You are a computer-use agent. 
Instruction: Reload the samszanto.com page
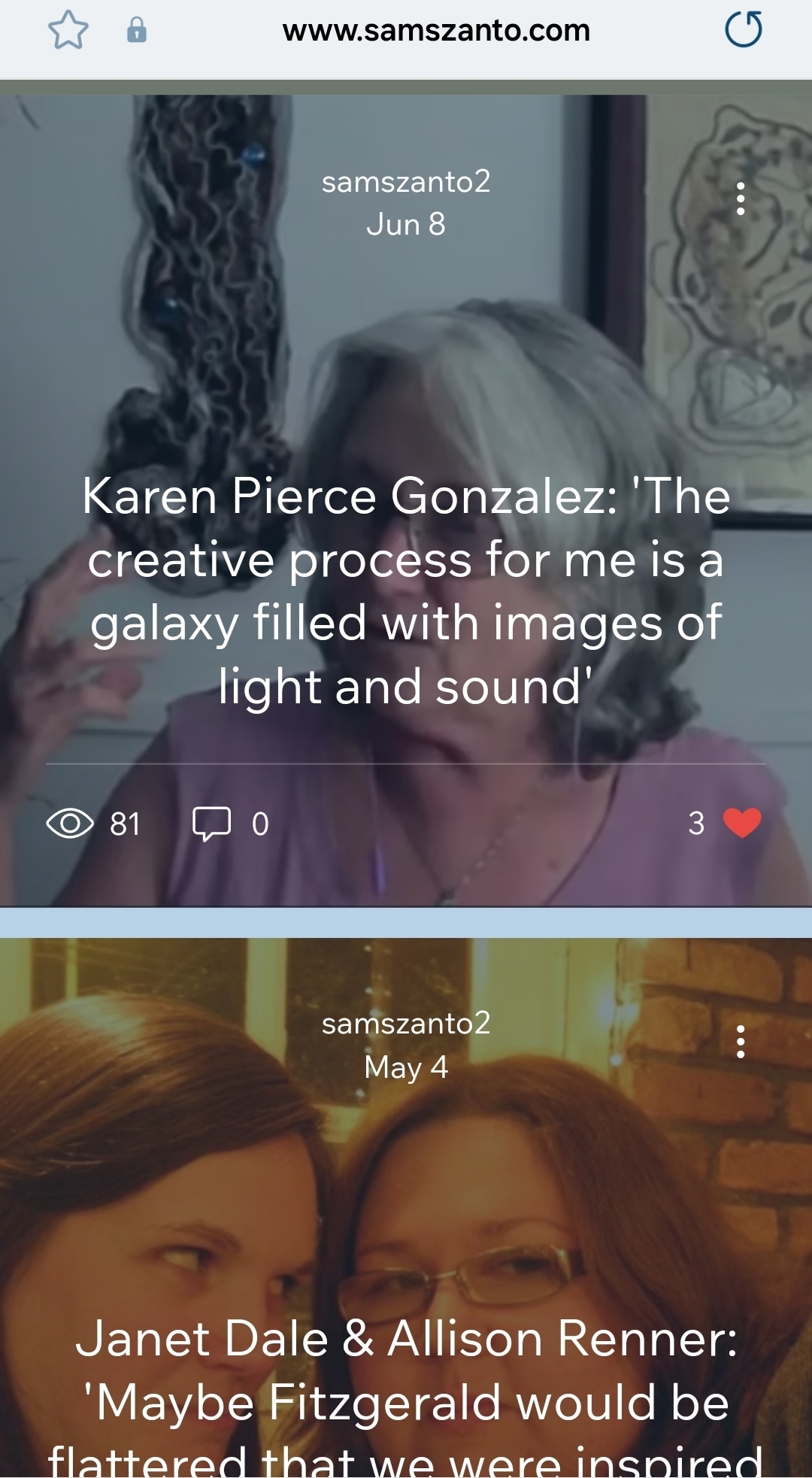click(743, 31)
